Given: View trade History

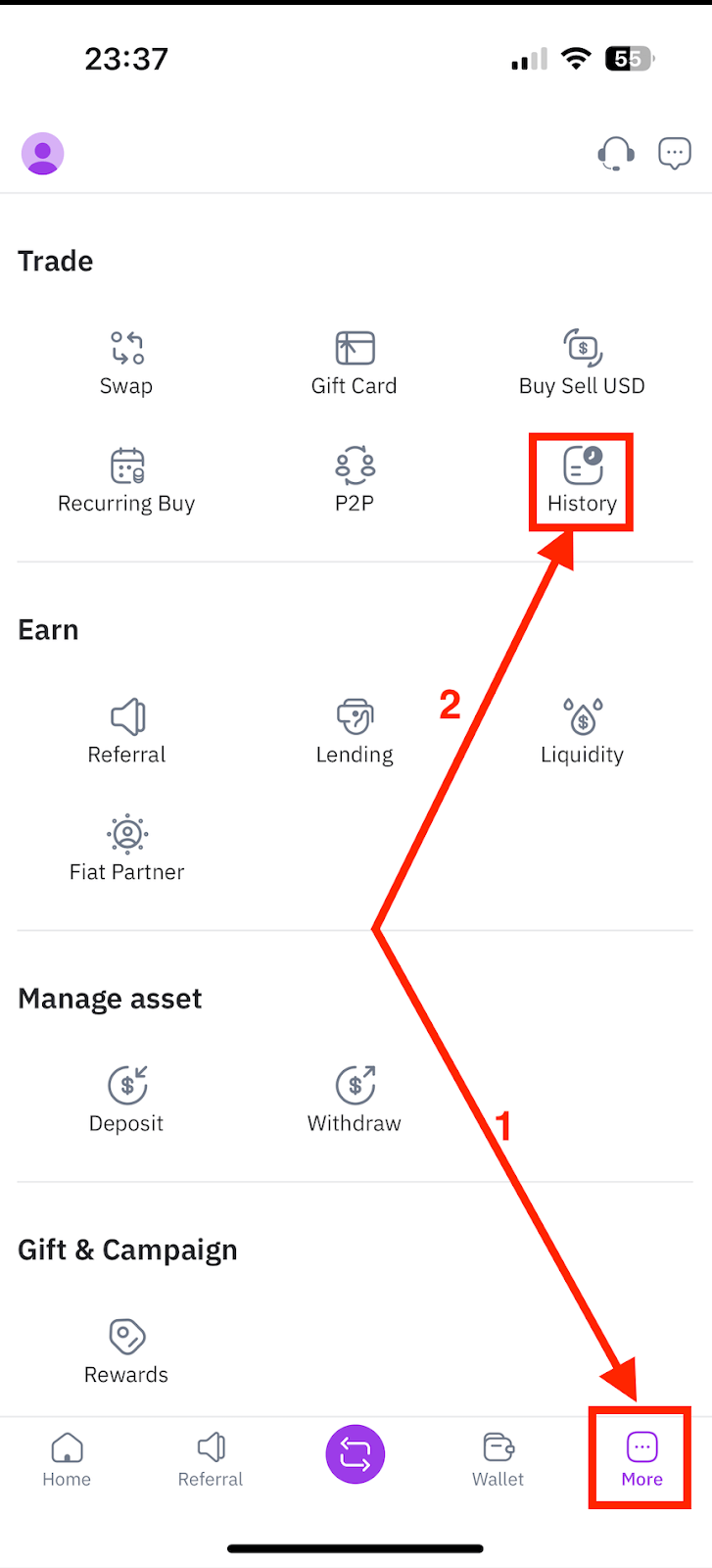Looking at the screenshot, I should click(x=582, y=481).
